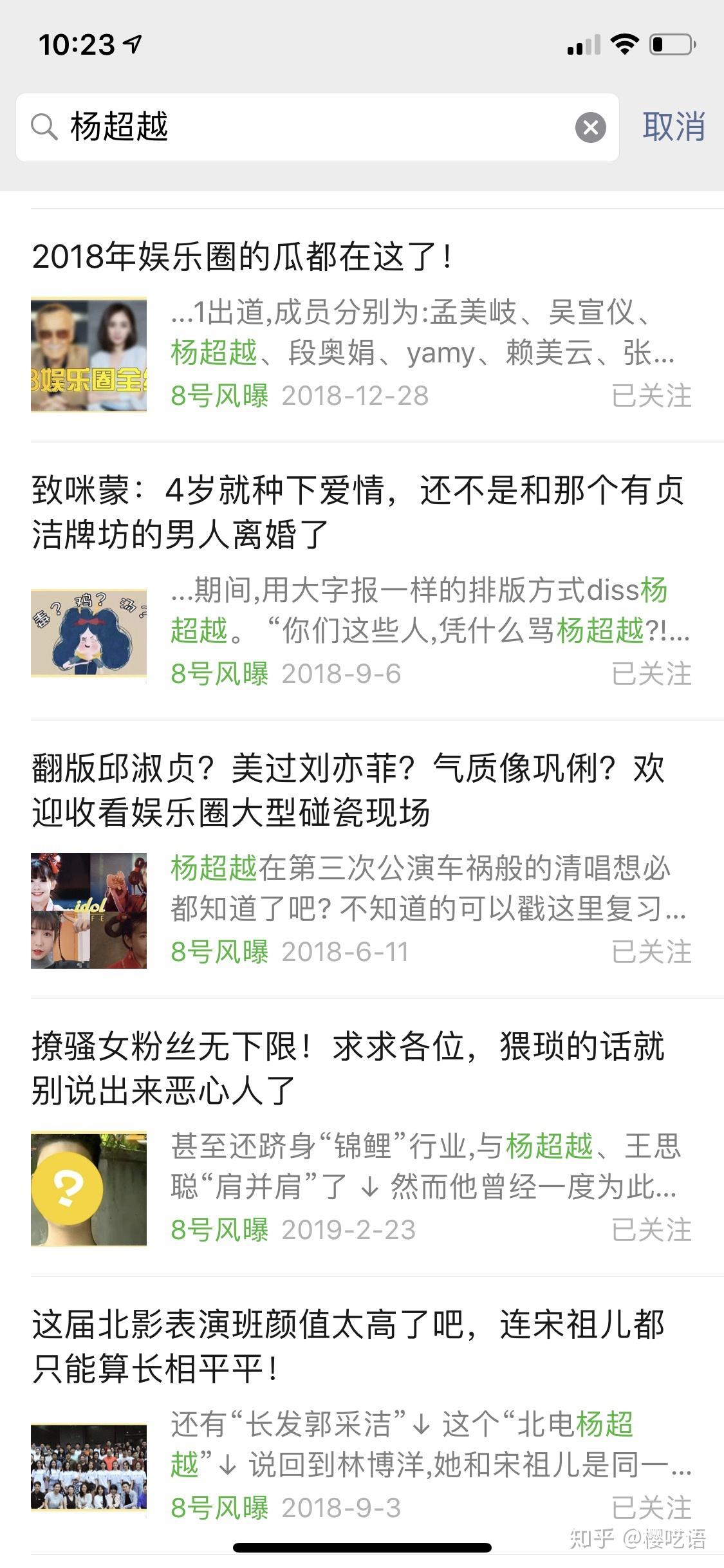Open article 这届北影表演班颜值太高了吧

pos(348,1346)
